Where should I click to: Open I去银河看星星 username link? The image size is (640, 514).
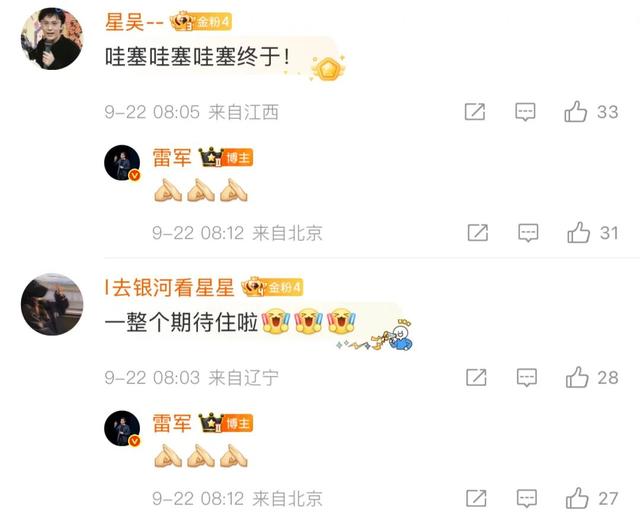coord(169,288)
